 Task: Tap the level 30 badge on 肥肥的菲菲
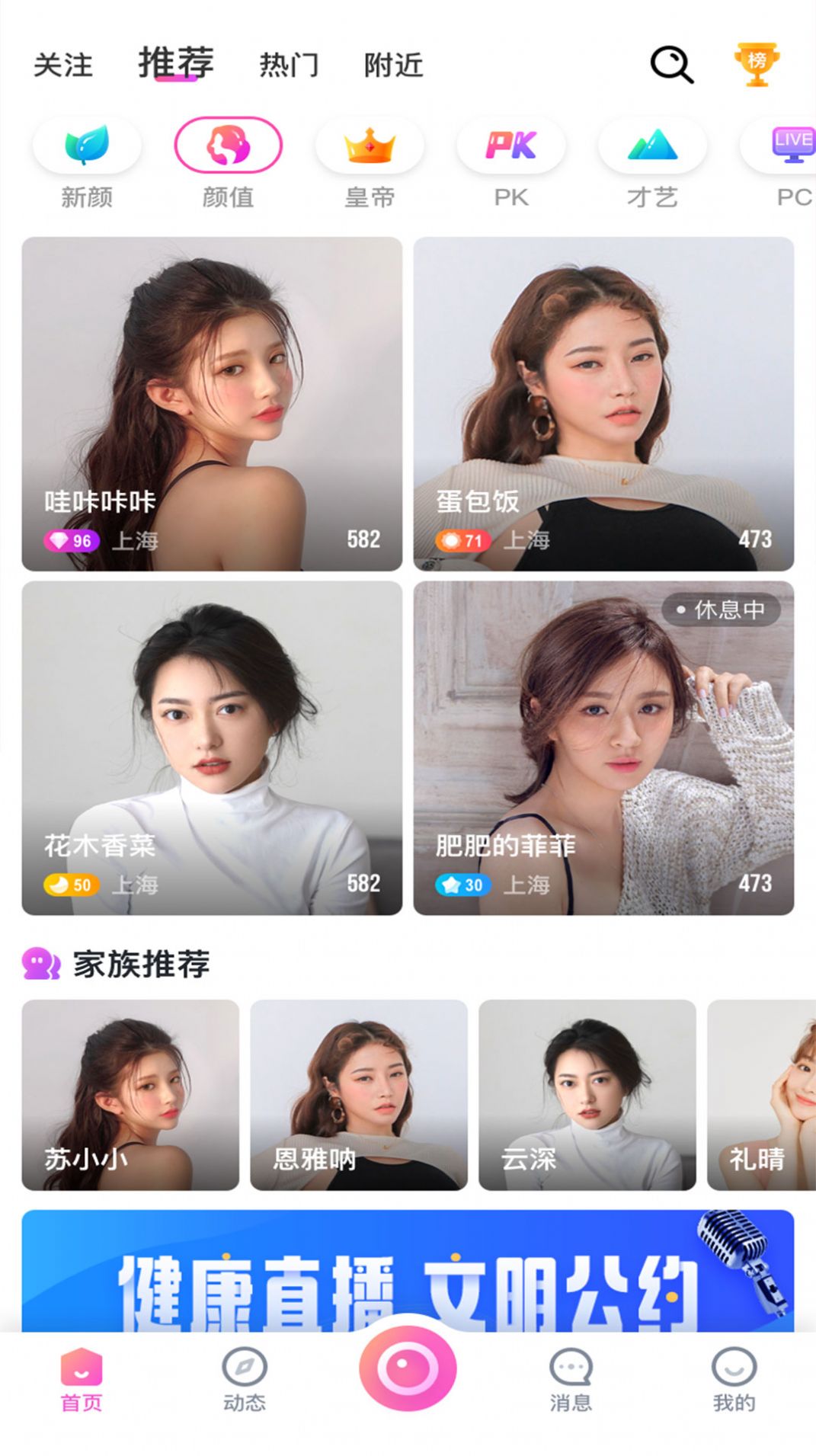tap(462, 885)
